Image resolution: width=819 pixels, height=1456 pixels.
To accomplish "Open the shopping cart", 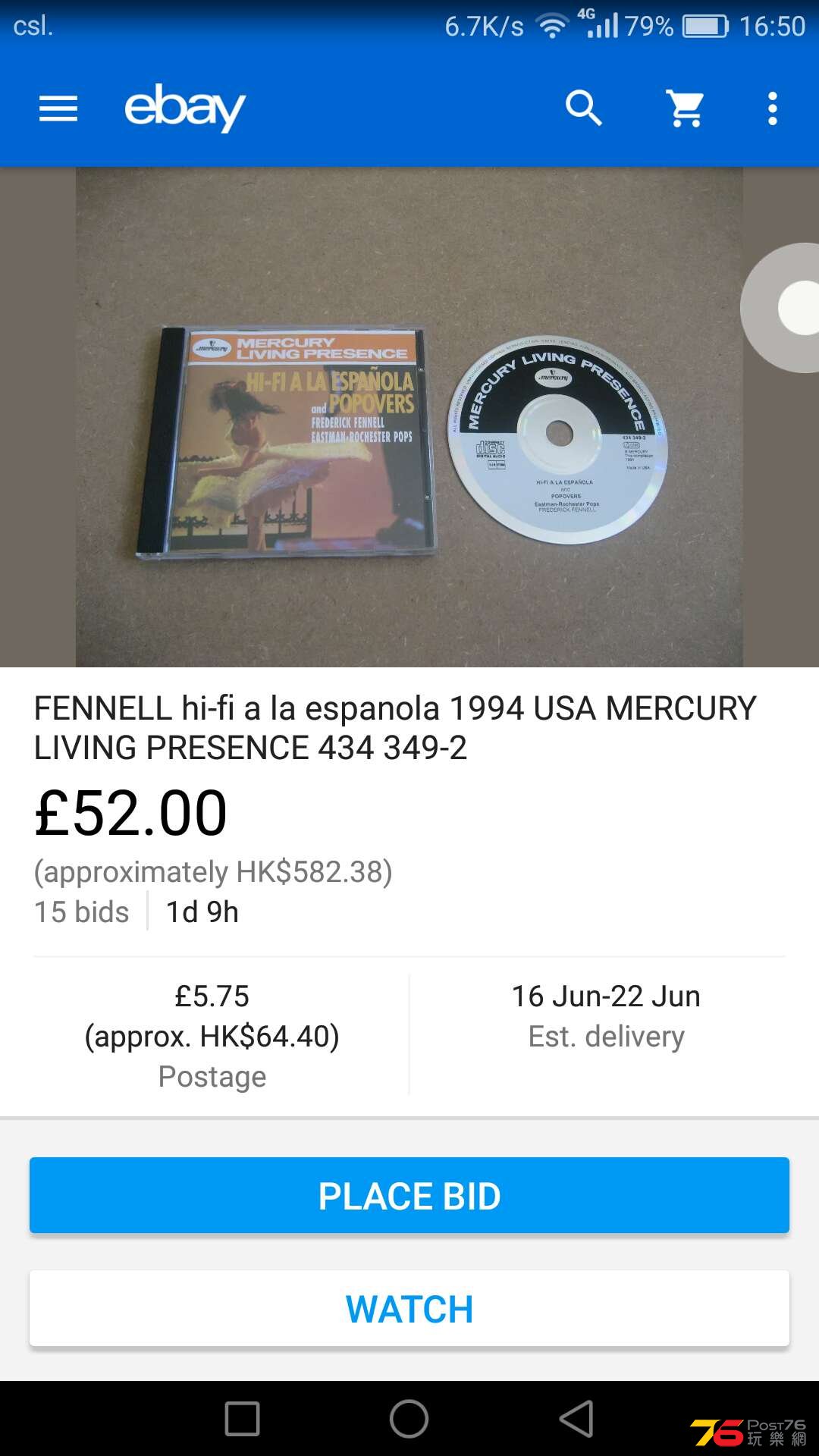I will 685,108.
